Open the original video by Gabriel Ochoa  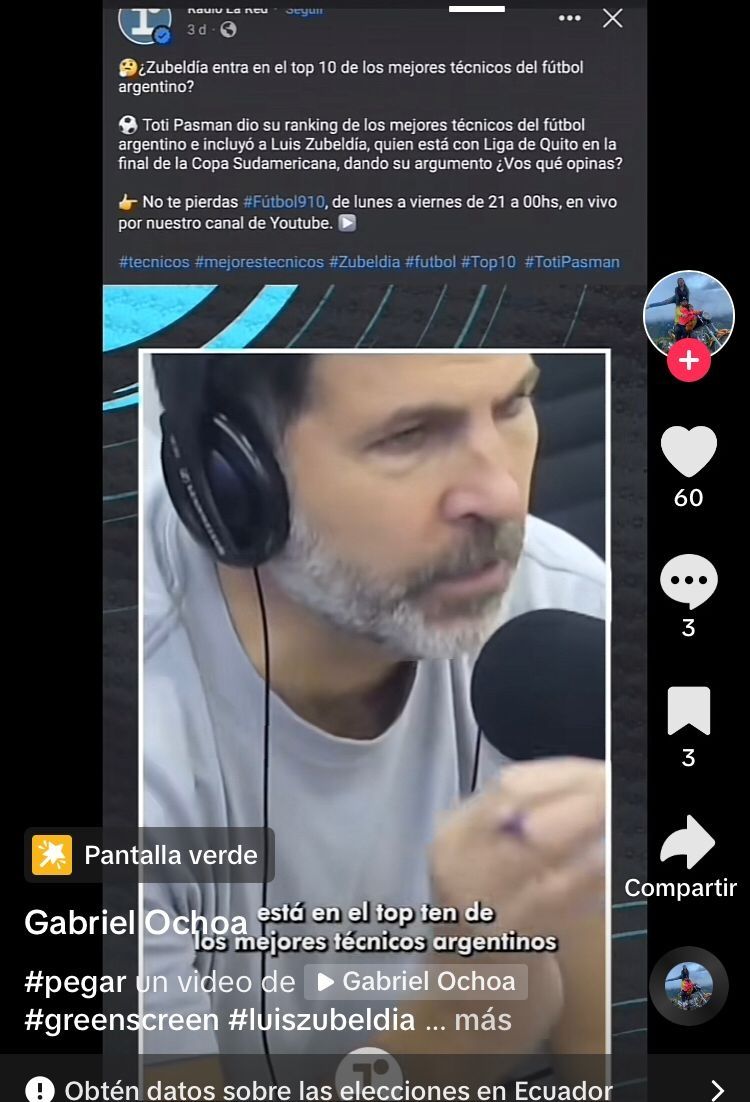click(x=416, y=981)
